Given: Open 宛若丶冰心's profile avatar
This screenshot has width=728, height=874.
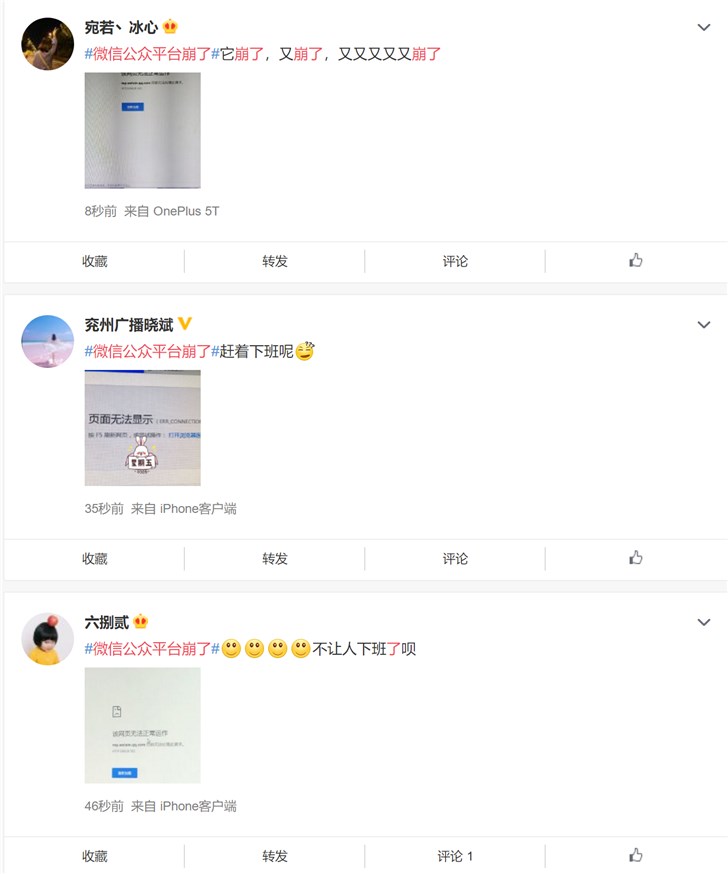Looking at the screenshot, I should click(x=47, y=44).
